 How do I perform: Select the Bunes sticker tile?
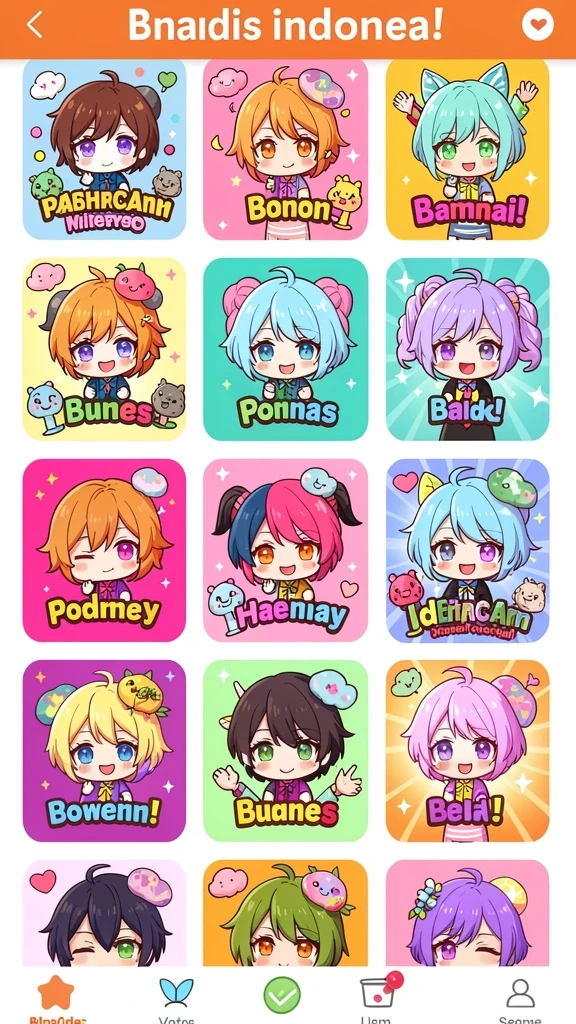point(104,349)
